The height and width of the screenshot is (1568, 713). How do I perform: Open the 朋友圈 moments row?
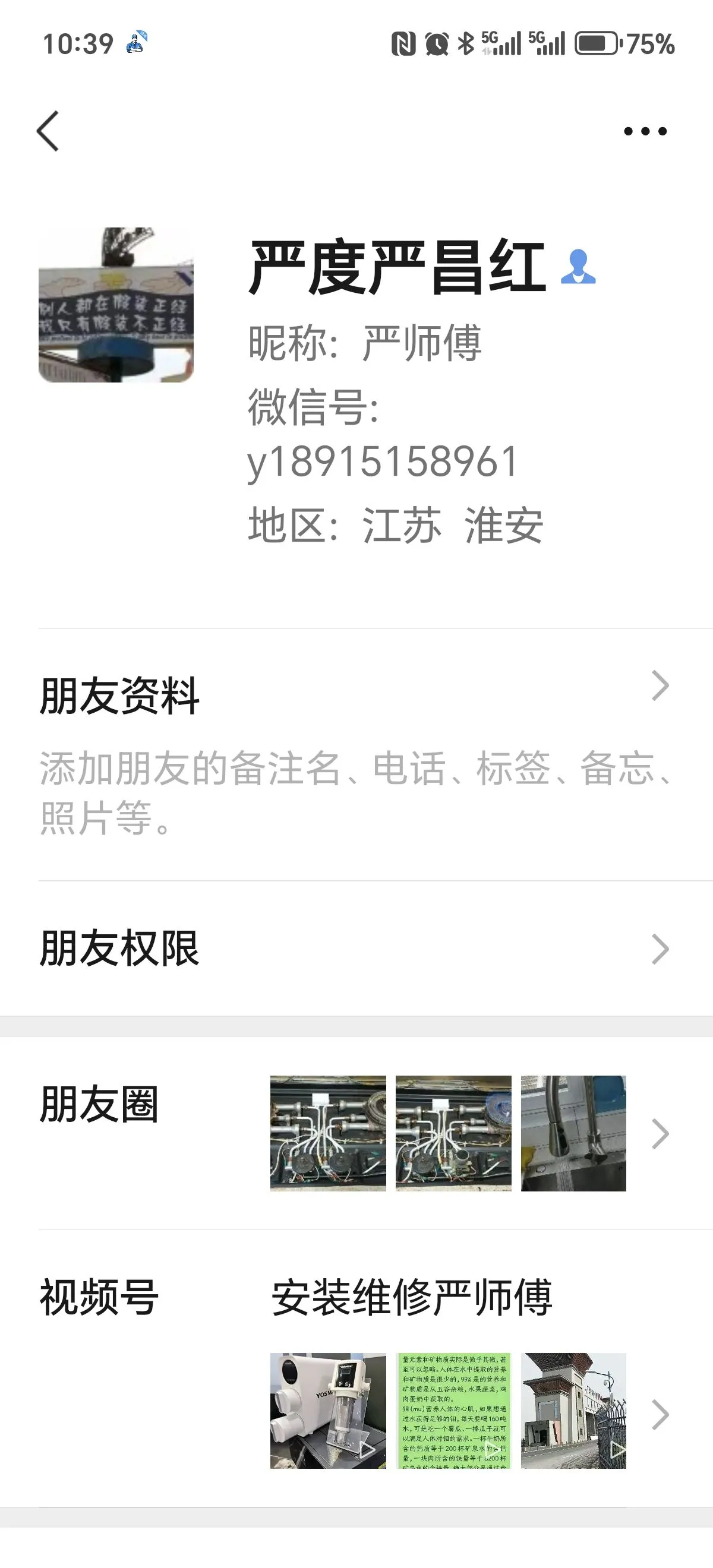coord(356,1133)
